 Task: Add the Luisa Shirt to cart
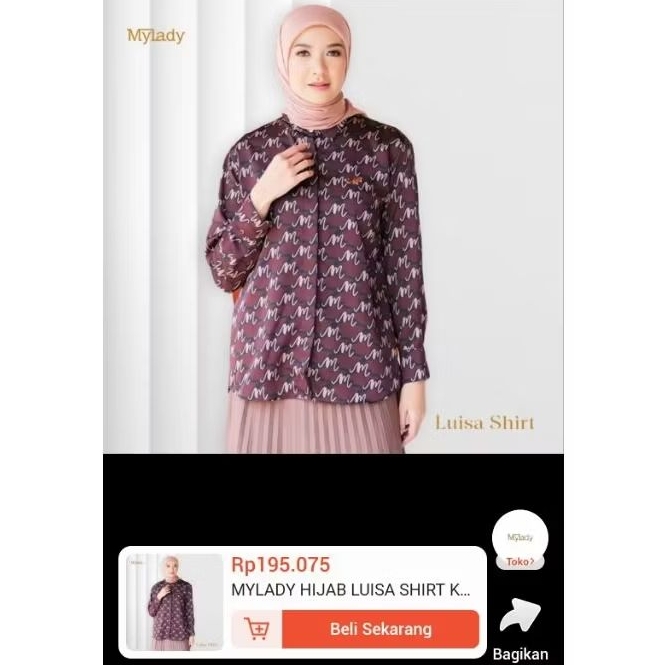click(x=256, y=629)
